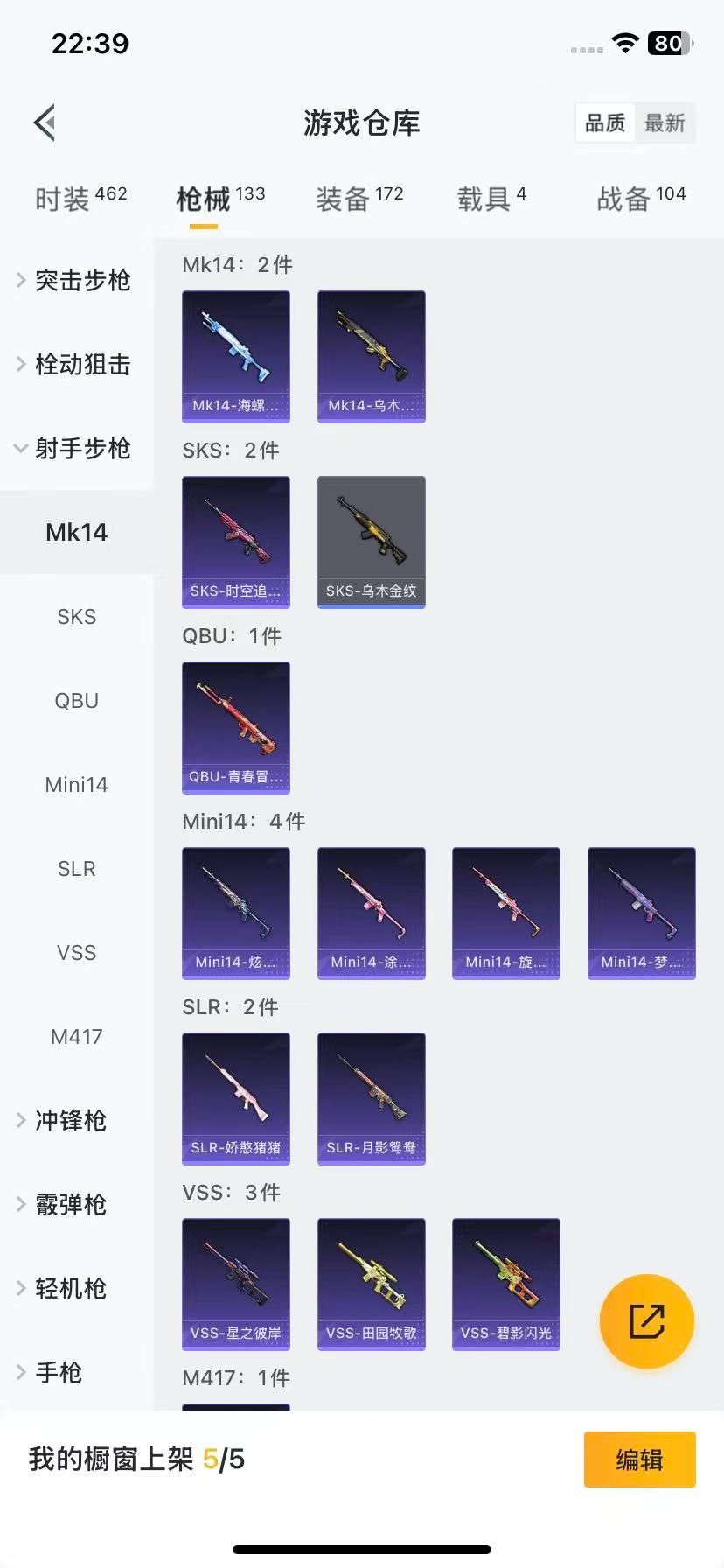The width and height of the screenshot is (724, 1568).
Task: Tap the back arrow icon
Action: pyautogui.click(x=44, y=122)
